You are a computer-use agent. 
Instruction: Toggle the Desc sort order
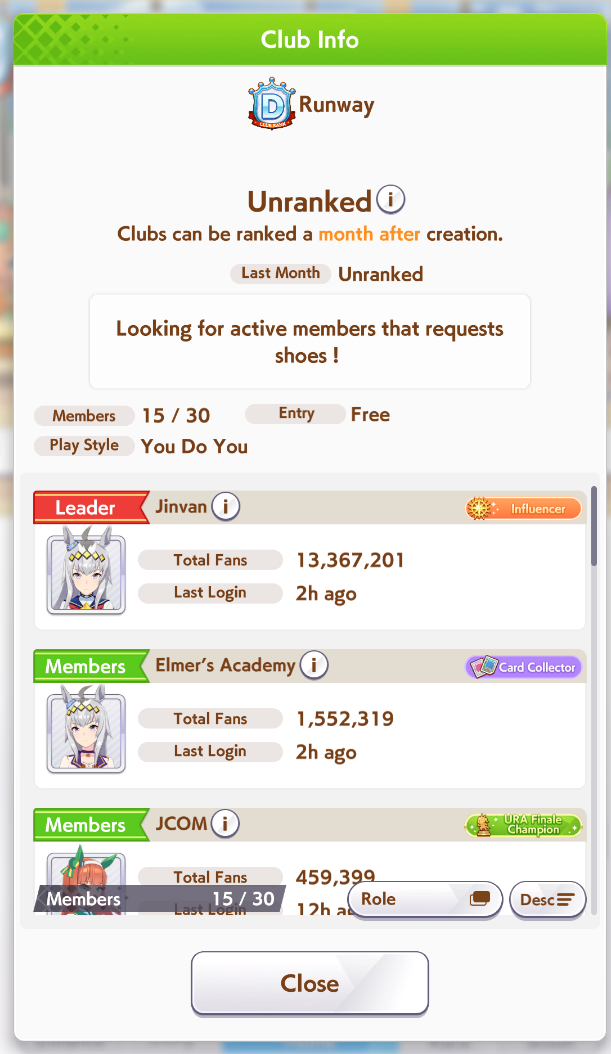(548, 899)
